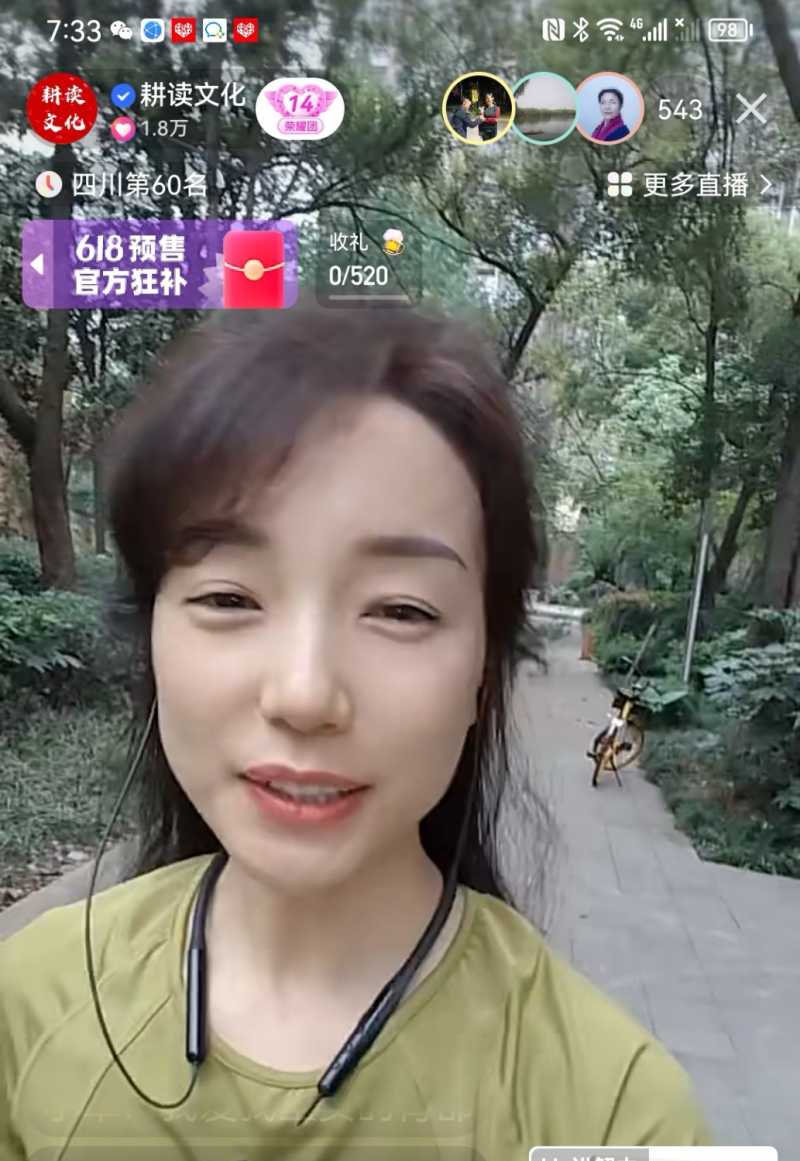This screenshot has width=800, height=1161.
Task: Tap the arrow on the 618 banner
Action: click(x=37, y=265)
